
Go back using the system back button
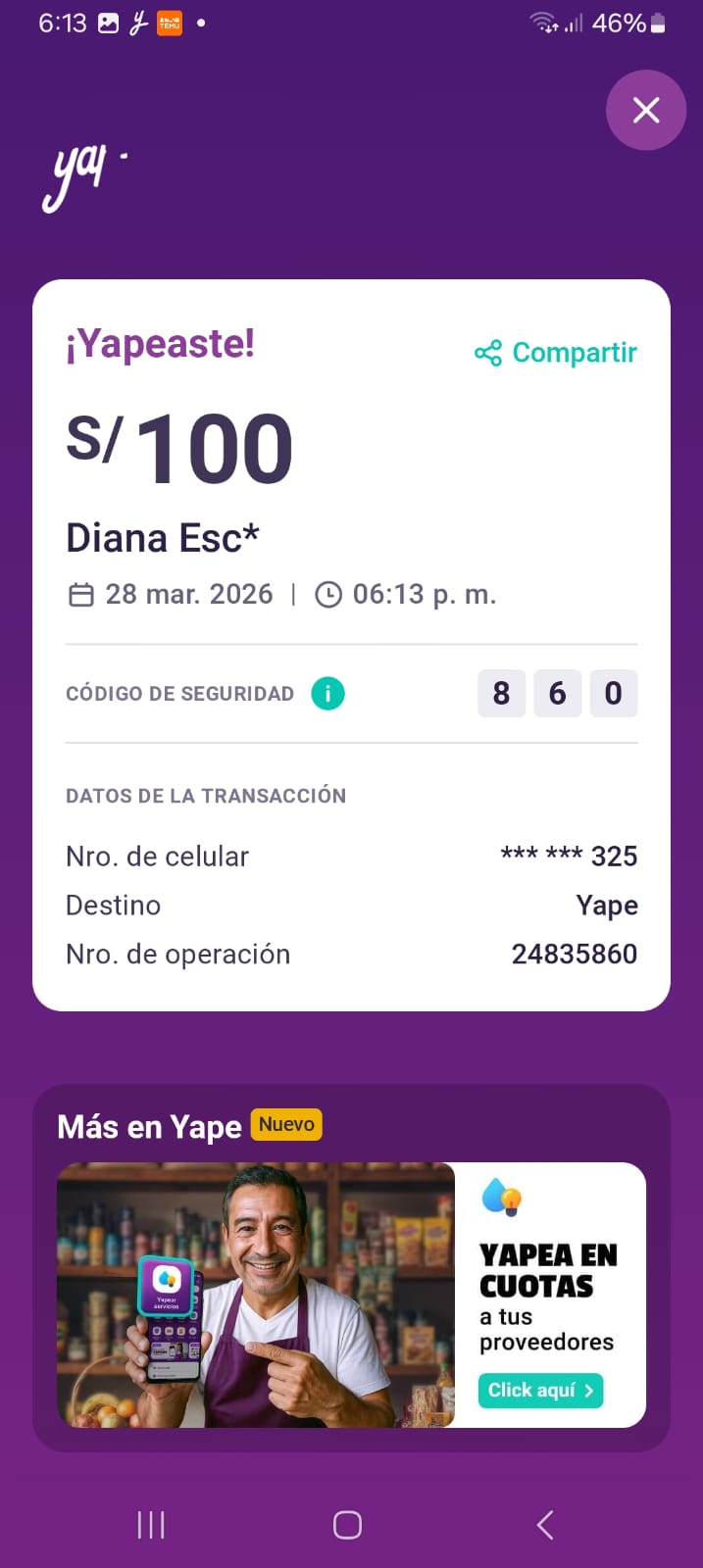[x=545, y=1525]
